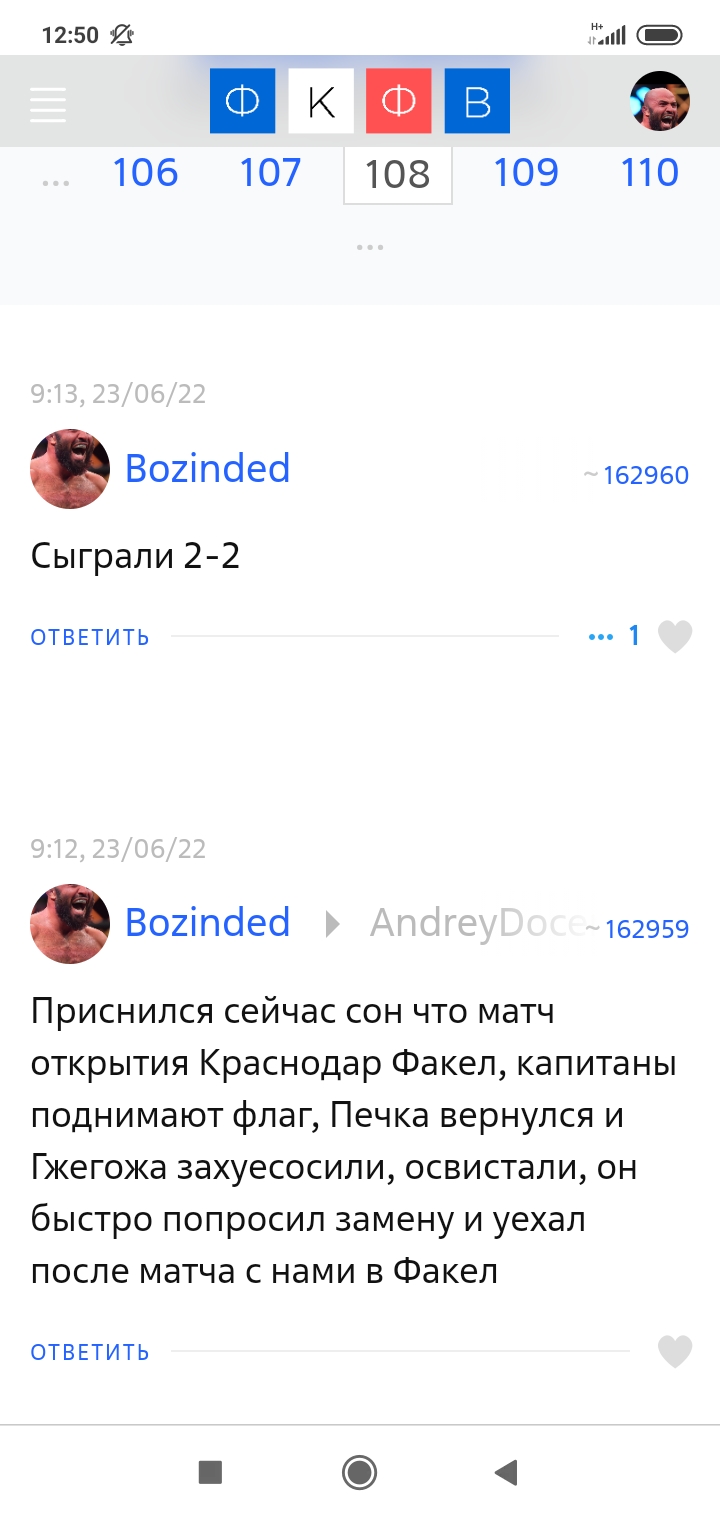
Task: Expand the ellipsis below page numbers
Action: tap(370, 246)
